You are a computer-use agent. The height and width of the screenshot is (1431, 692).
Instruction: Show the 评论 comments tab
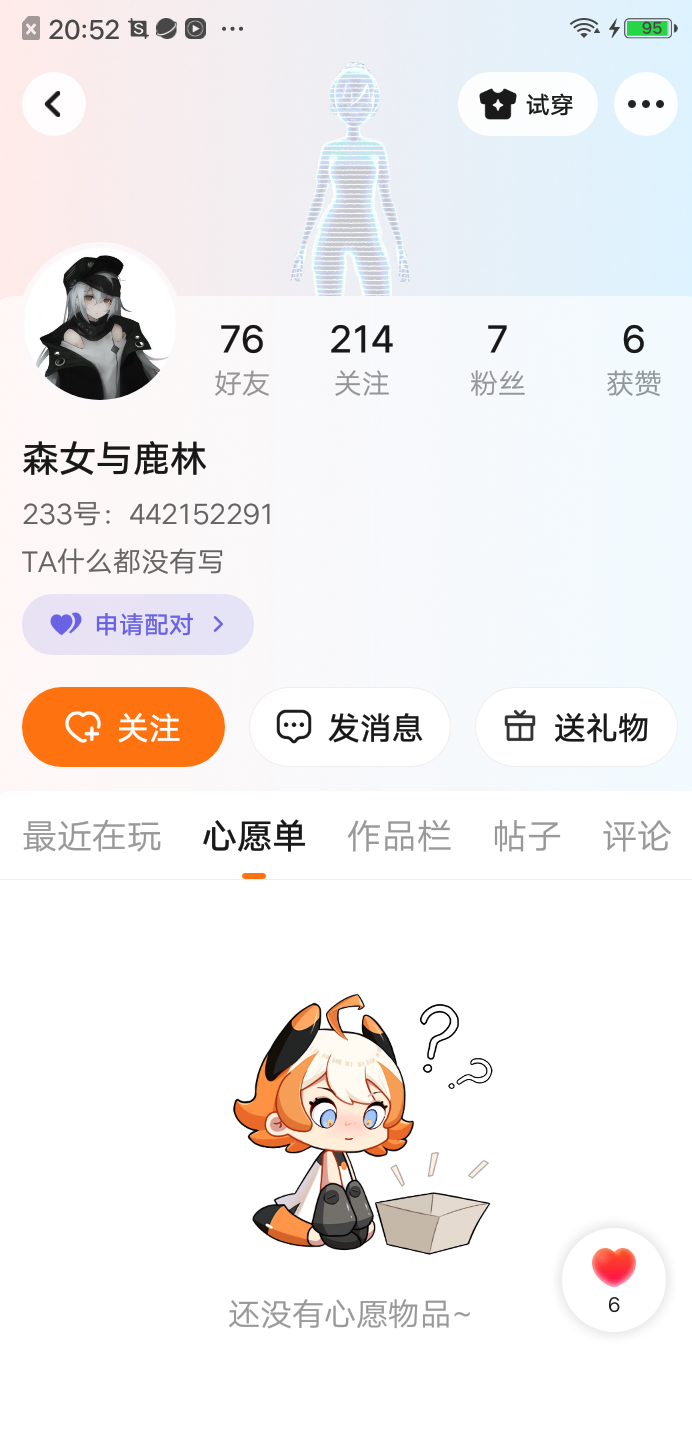click(x=636, y=836)
